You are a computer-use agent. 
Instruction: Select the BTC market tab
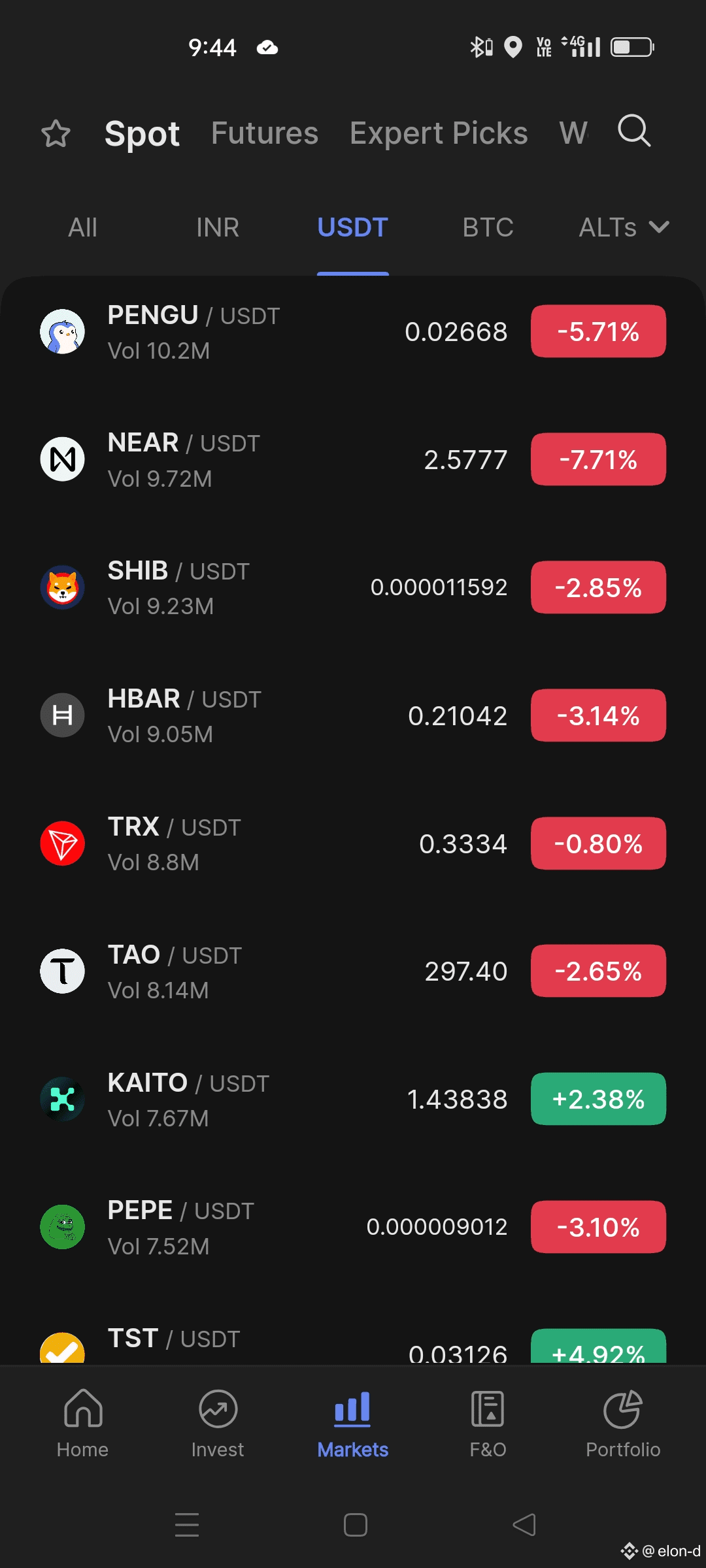488,228
